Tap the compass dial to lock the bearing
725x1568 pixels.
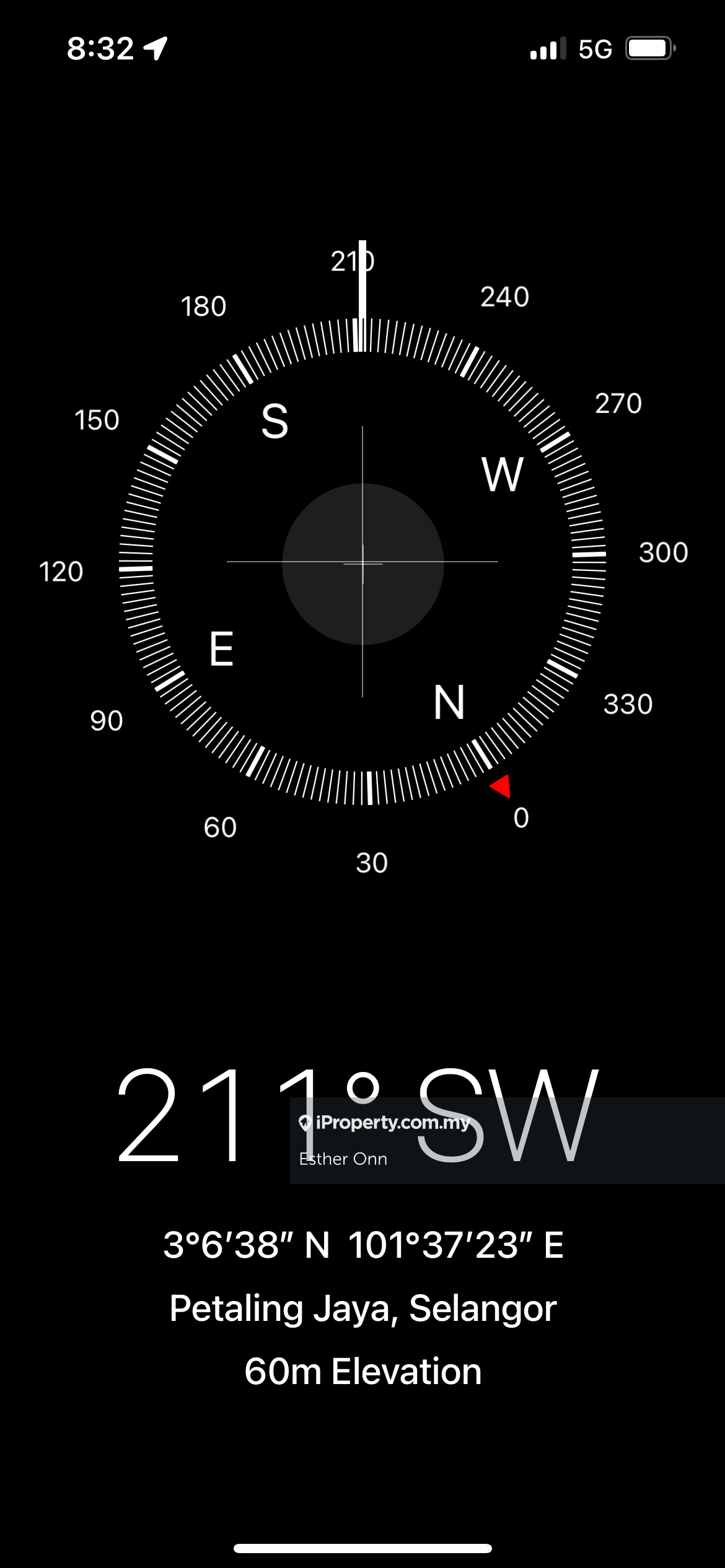[x=362, y=562]
